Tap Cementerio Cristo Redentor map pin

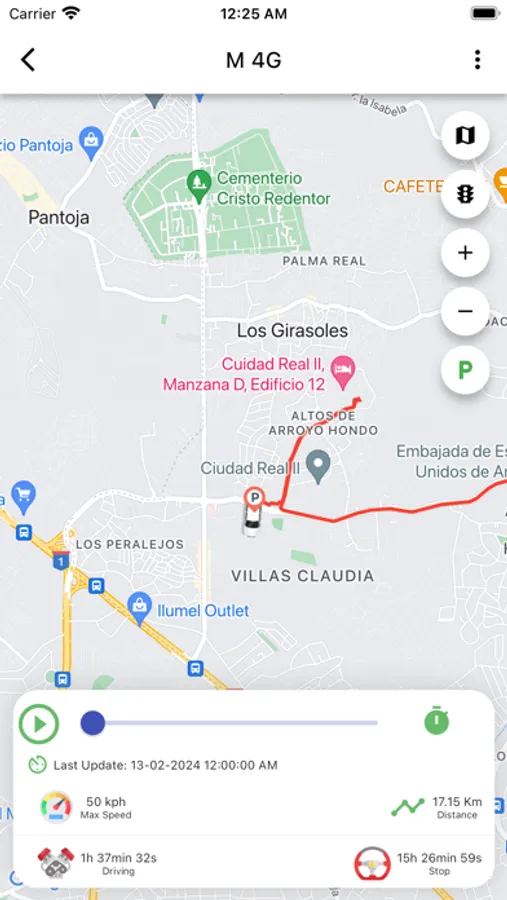(199, 187)
